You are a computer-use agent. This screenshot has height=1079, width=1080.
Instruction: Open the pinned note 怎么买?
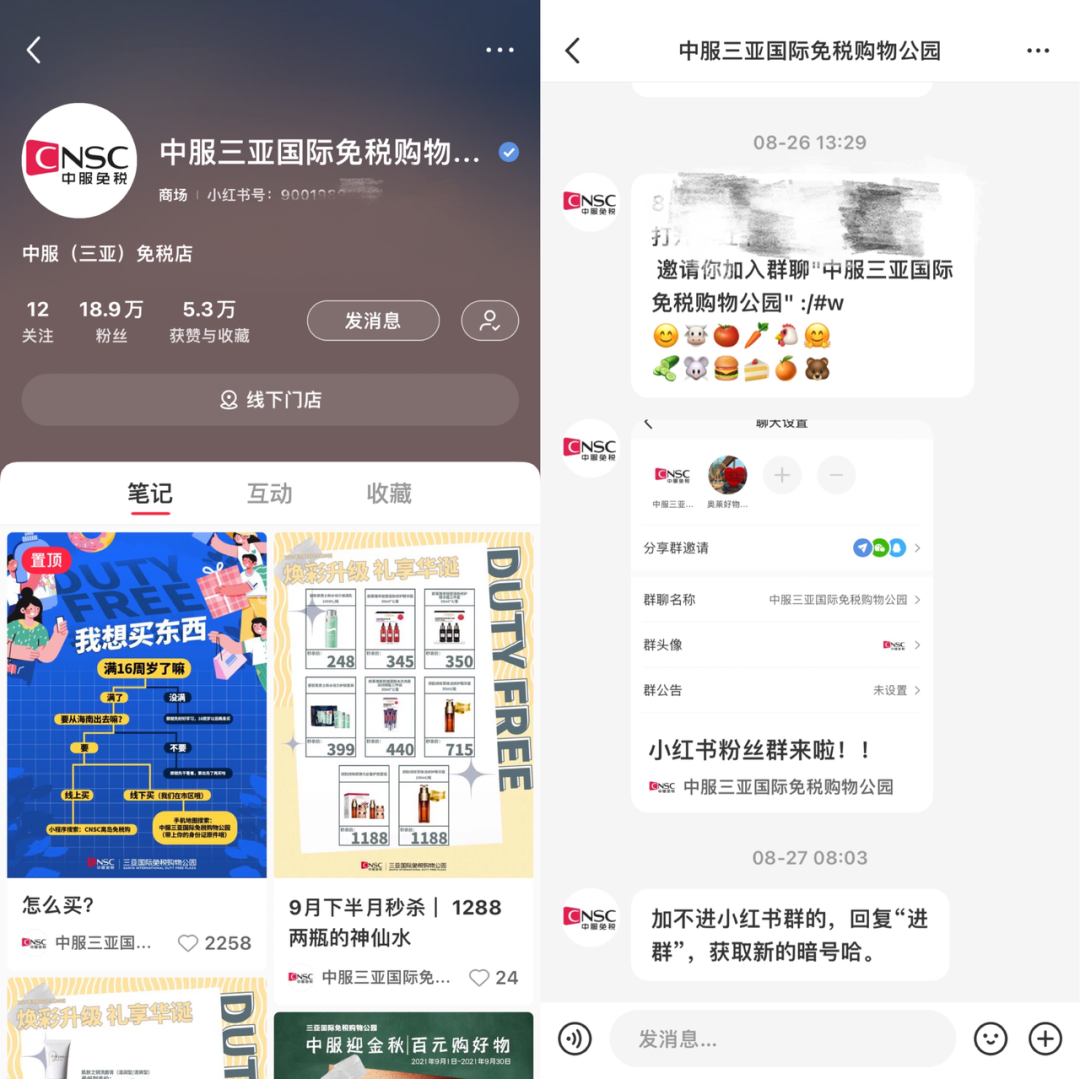pos(137,705)
